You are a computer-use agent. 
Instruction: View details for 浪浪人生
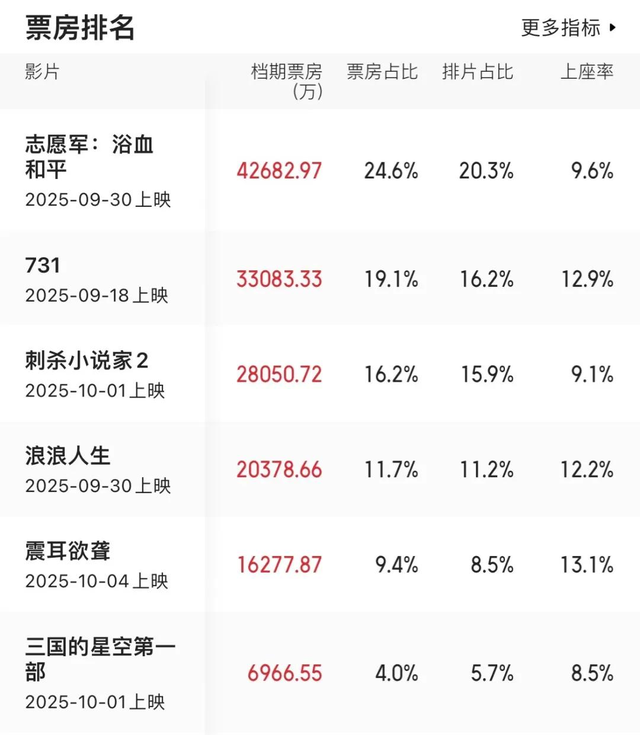pyautogui.click(x=320, y=469)
